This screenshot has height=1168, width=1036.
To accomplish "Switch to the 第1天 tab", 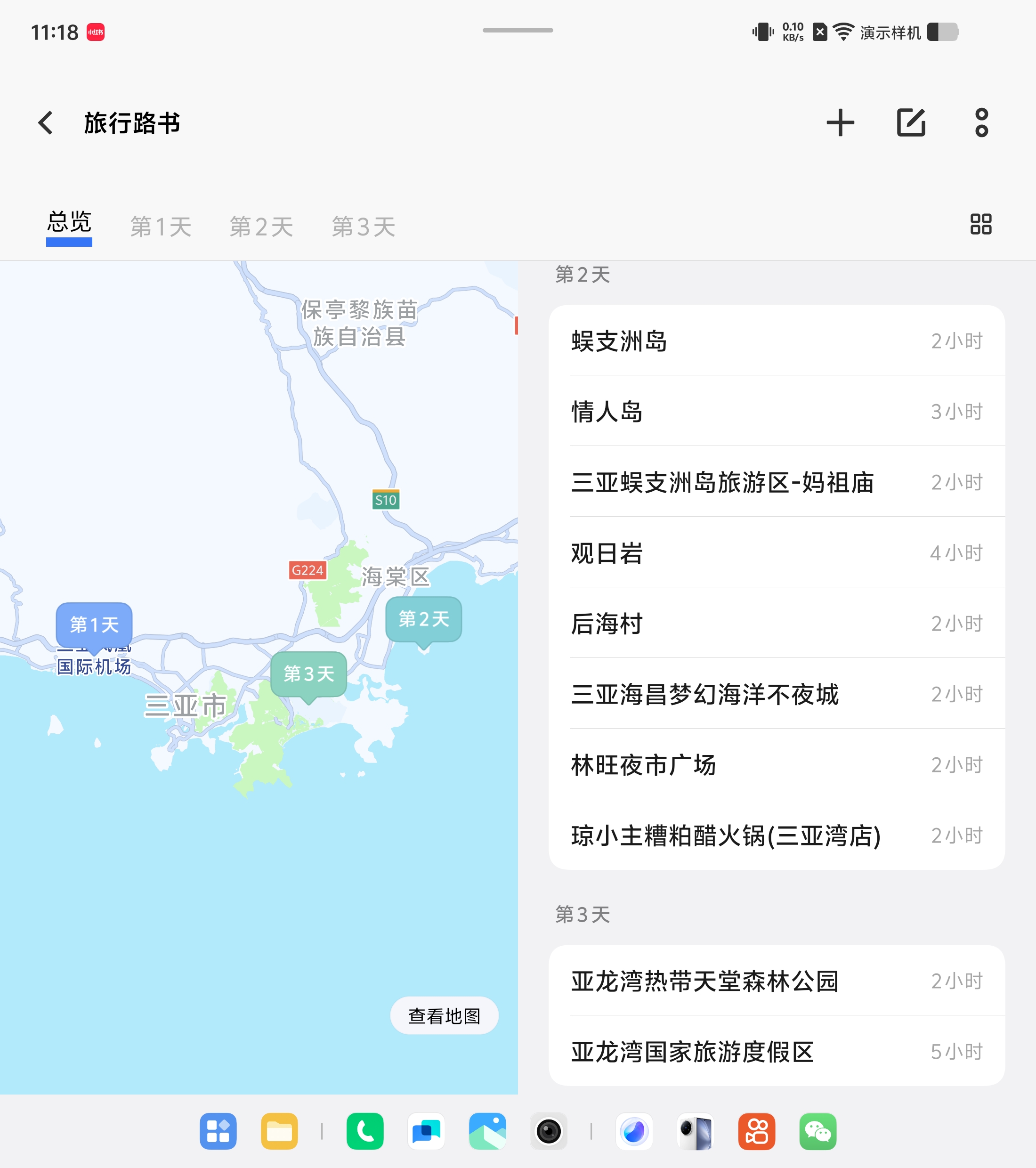I will point(161,227).
